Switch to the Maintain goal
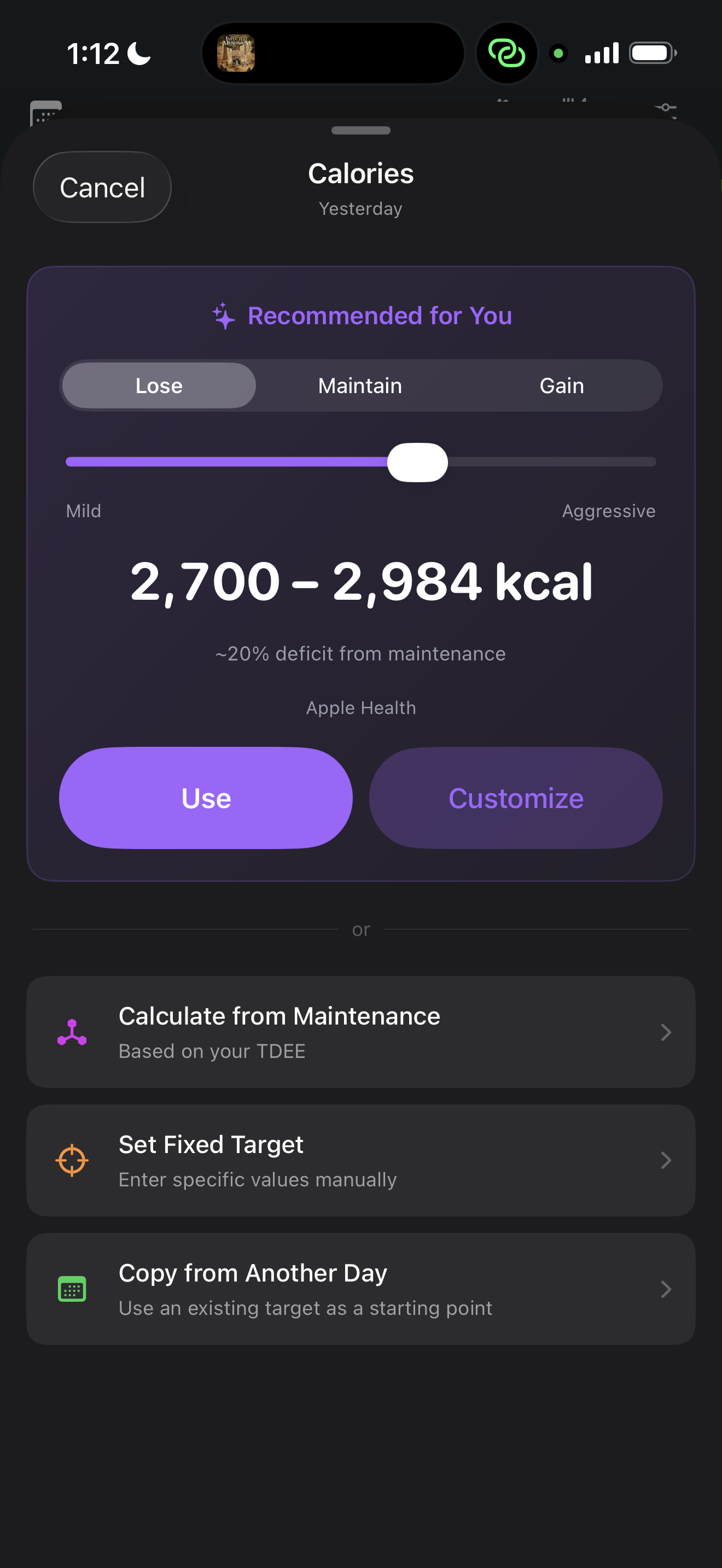 click(360, 386)
